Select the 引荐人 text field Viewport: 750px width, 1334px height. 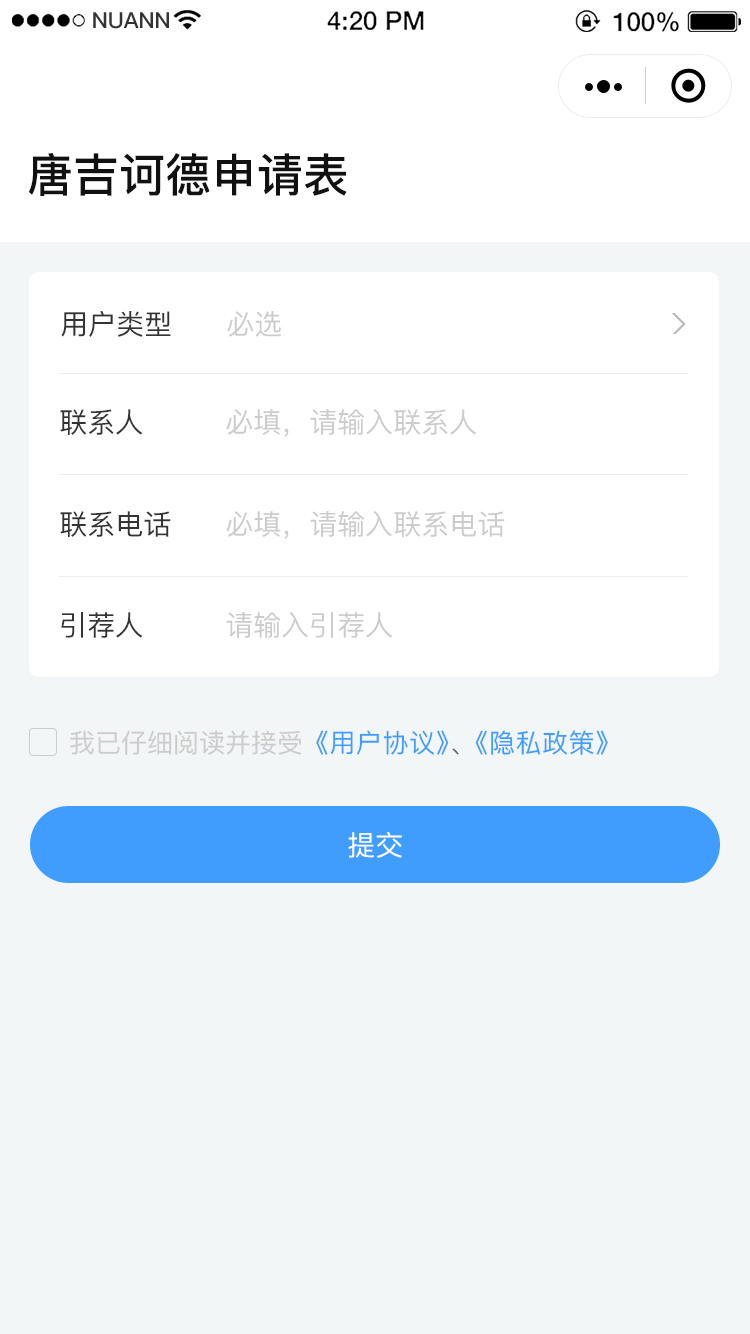click(x=456, y=626)
